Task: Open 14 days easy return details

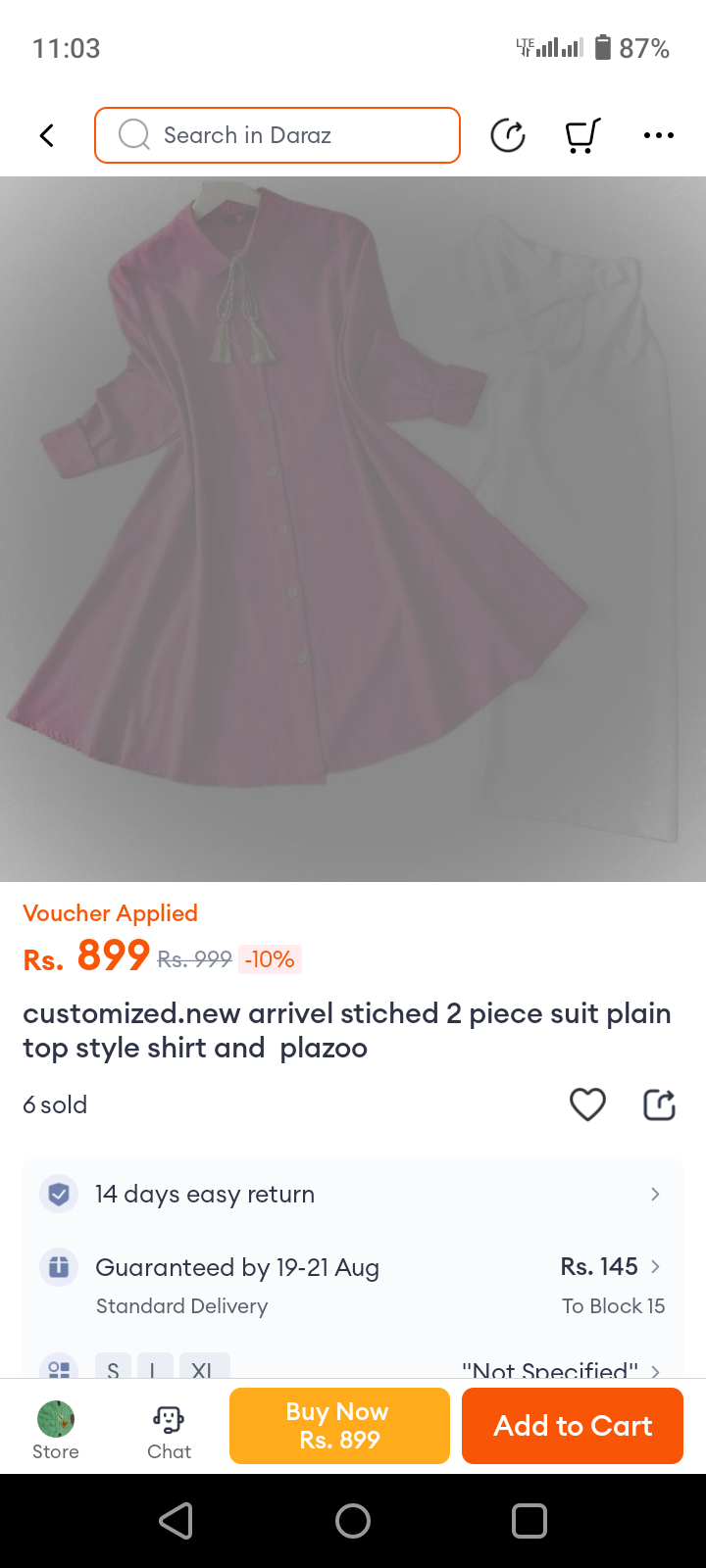Action: [x=353, y=1194]
